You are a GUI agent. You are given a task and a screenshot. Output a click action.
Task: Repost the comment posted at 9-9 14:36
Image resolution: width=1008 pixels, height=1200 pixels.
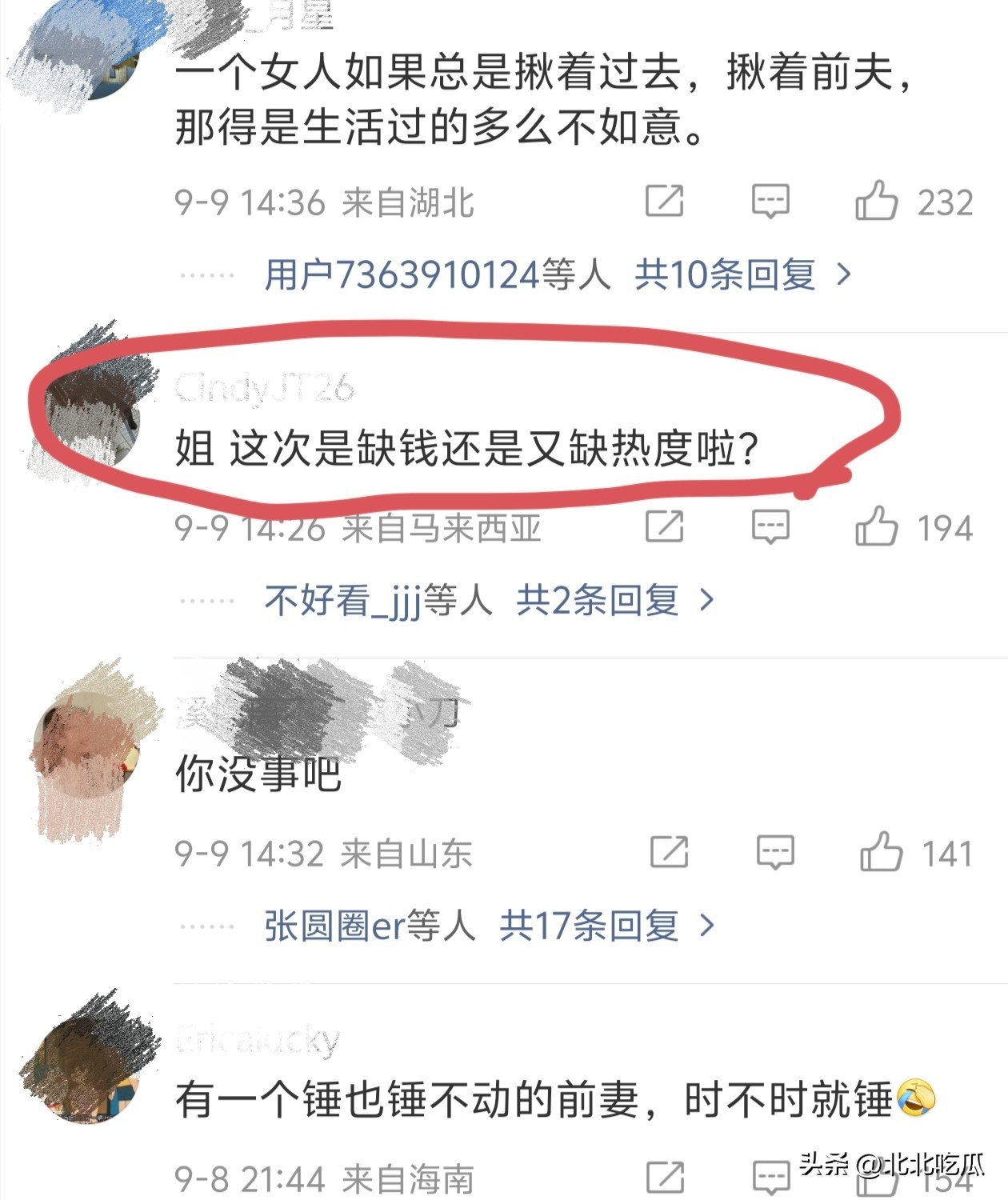click(x=664, y=201)
